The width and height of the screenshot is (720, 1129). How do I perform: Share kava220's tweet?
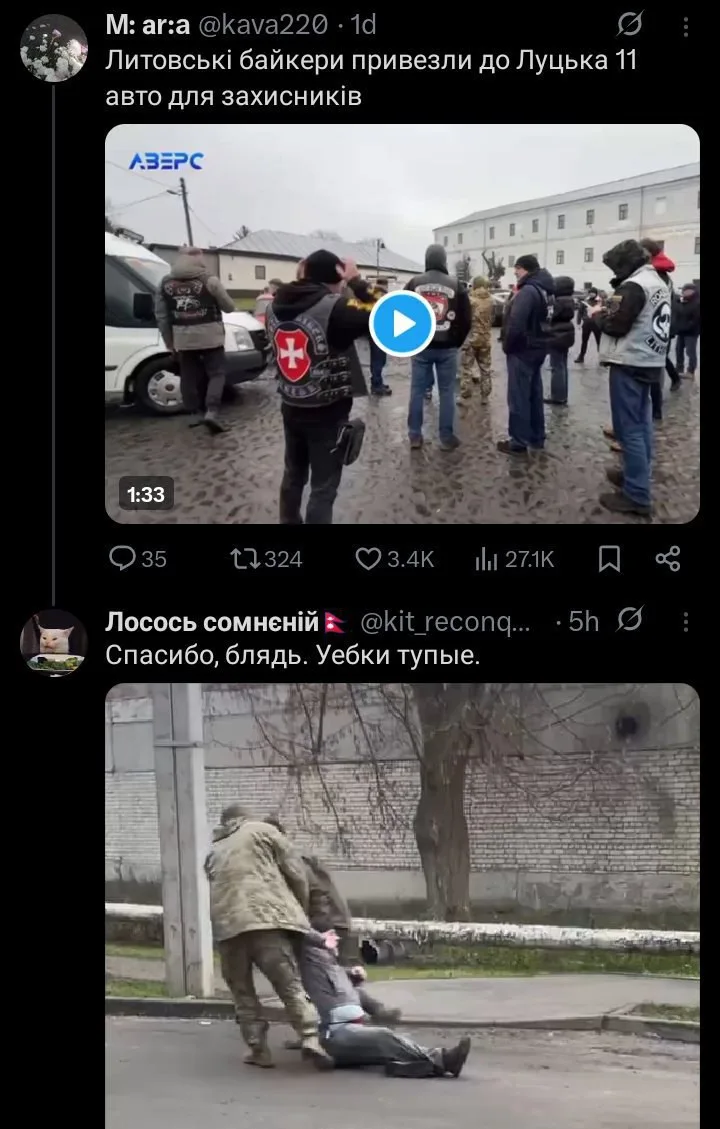click(x=668, y=559)
